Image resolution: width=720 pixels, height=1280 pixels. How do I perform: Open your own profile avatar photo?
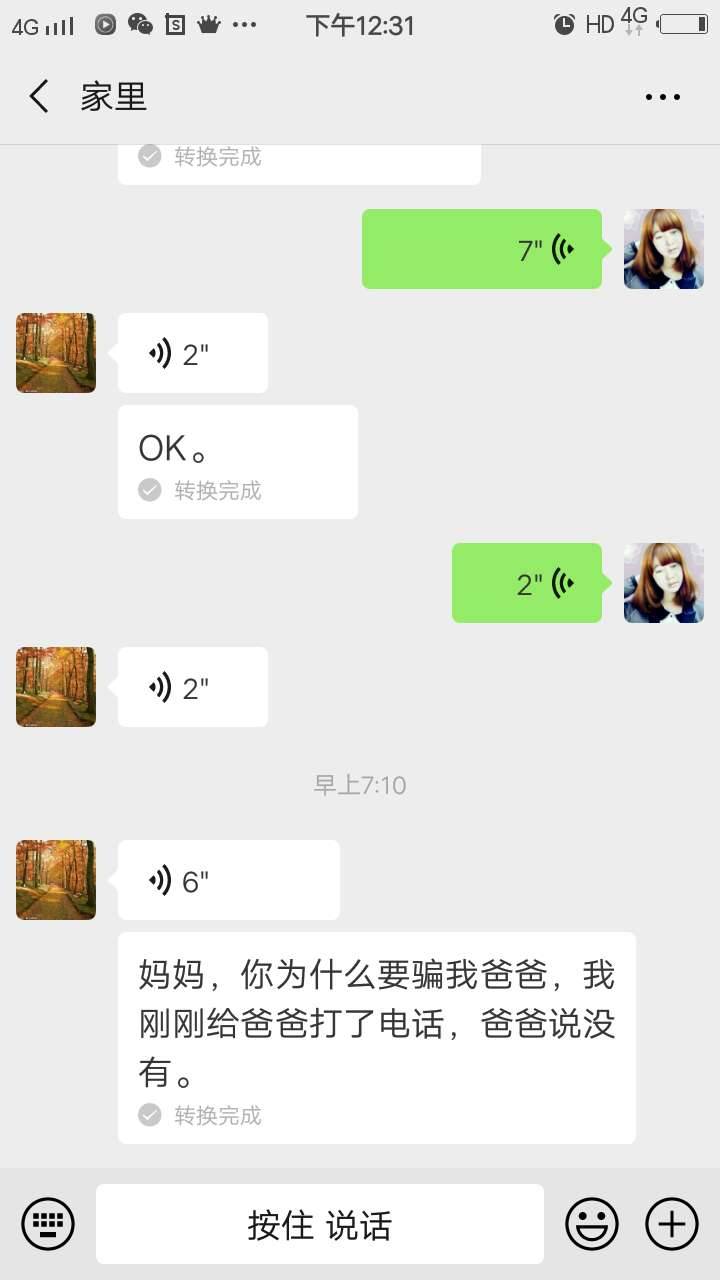663,249
